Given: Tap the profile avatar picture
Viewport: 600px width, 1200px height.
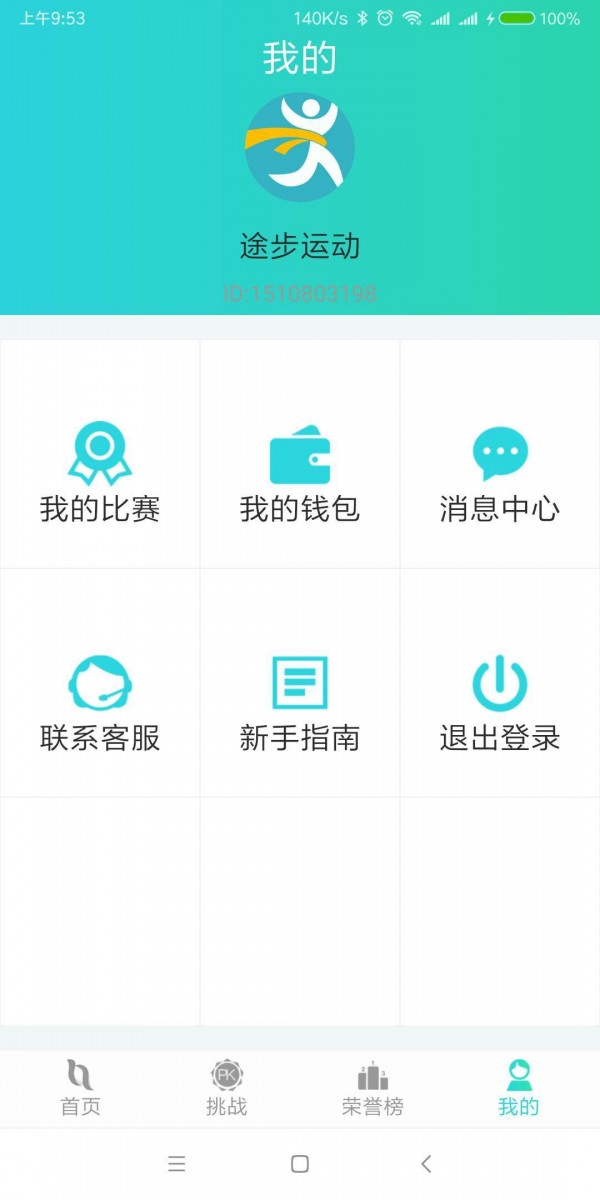Looking at the screenshot, I should point(300,147).
